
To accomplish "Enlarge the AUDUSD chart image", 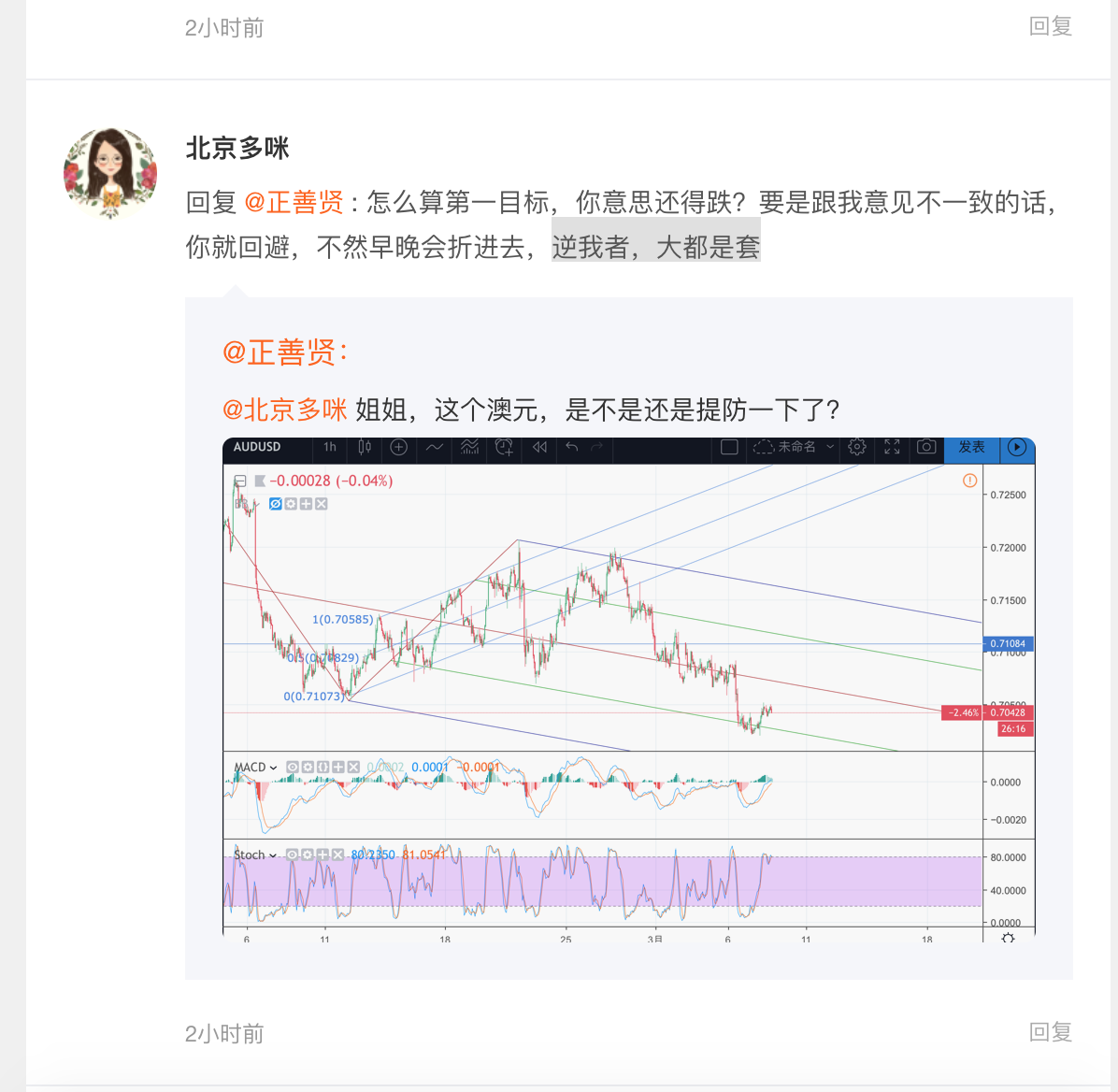I will pos(629,690).
